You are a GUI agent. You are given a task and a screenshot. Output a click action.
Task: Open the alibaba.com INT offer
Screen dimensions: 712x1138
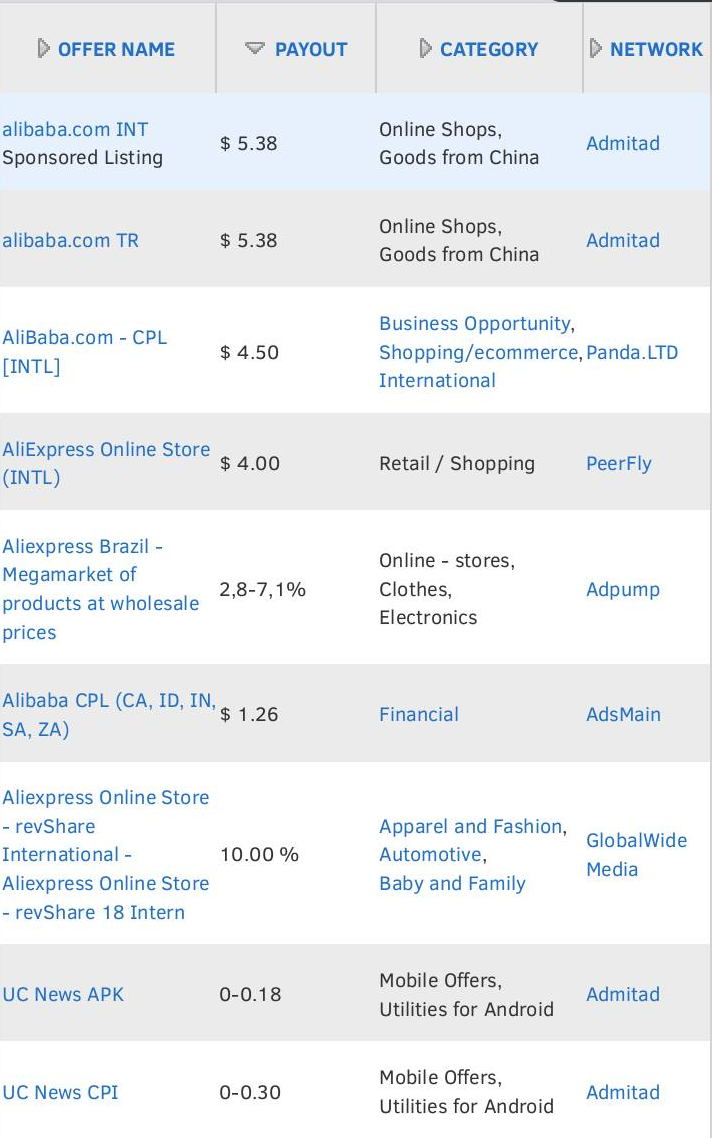75,129
